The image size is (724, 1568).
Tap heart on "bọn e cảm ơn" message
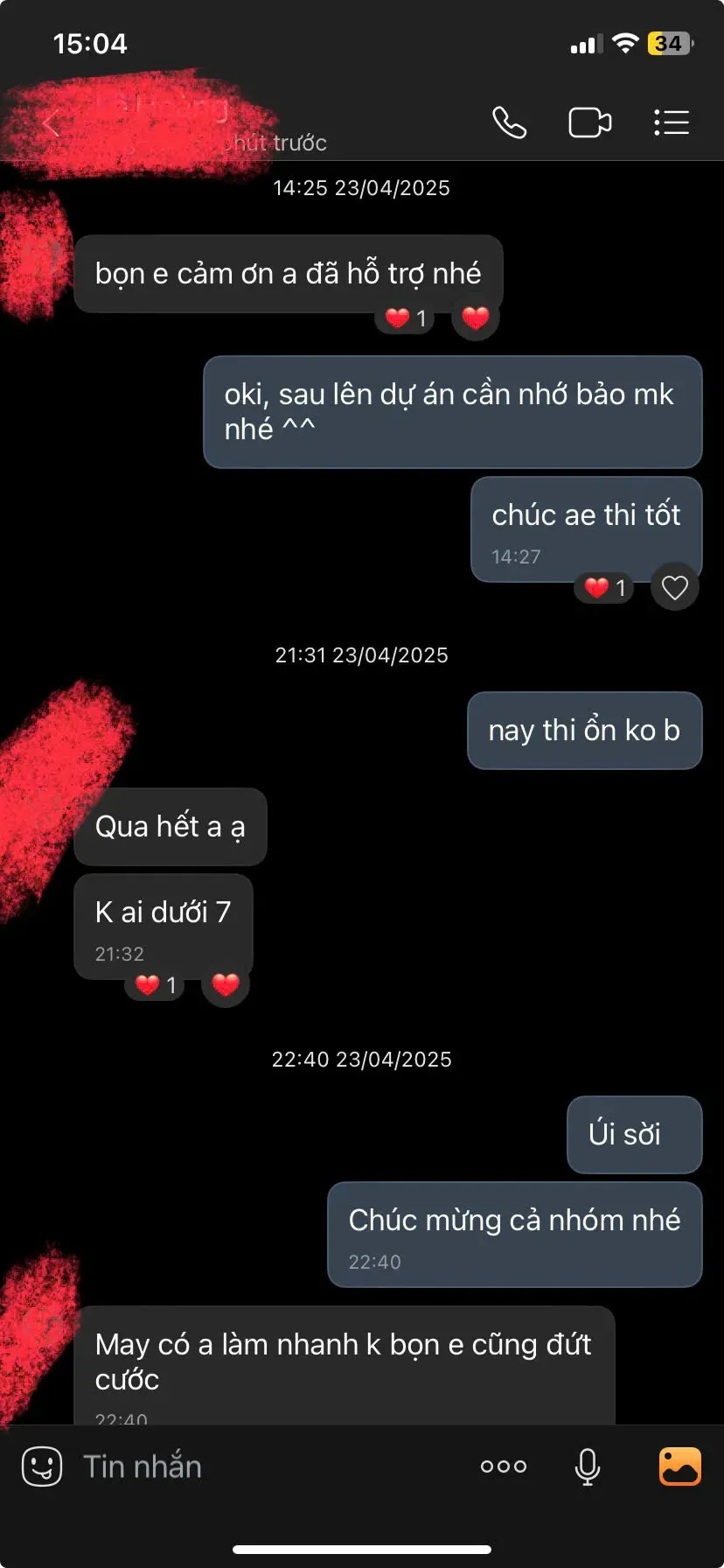476,318
